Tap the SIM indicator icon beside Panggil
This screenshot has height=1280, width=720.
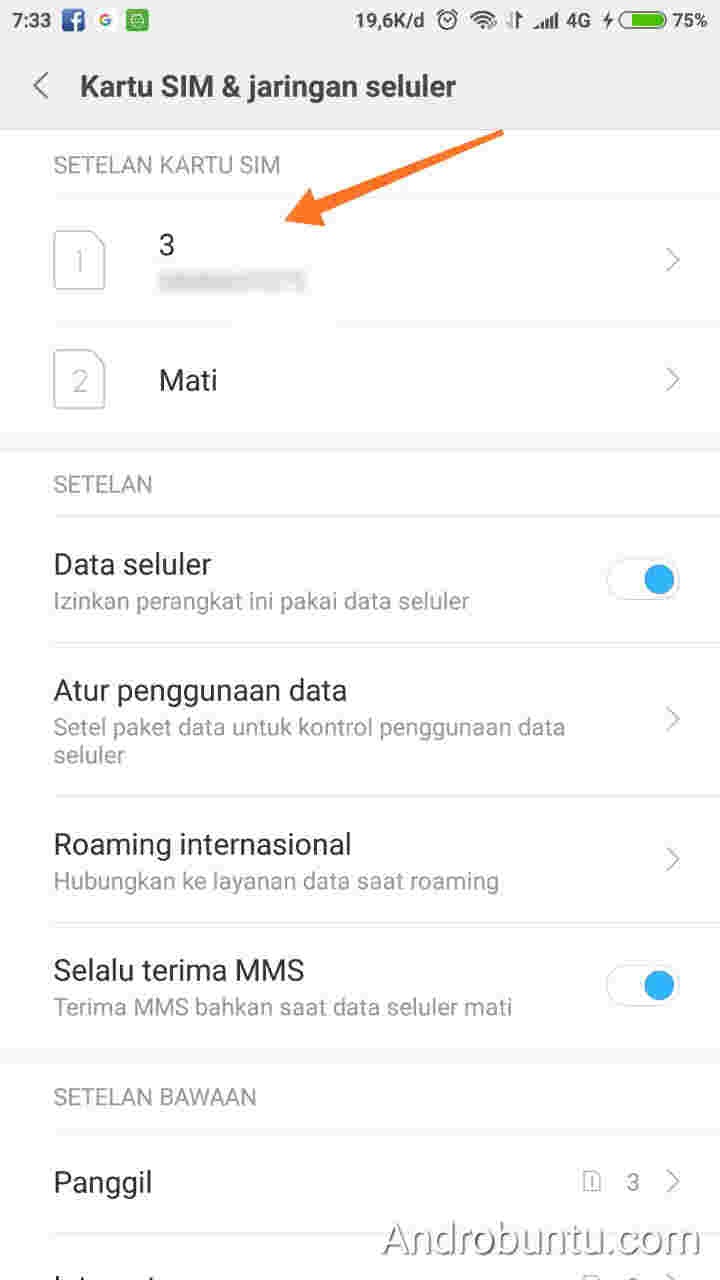(593, 1182)
